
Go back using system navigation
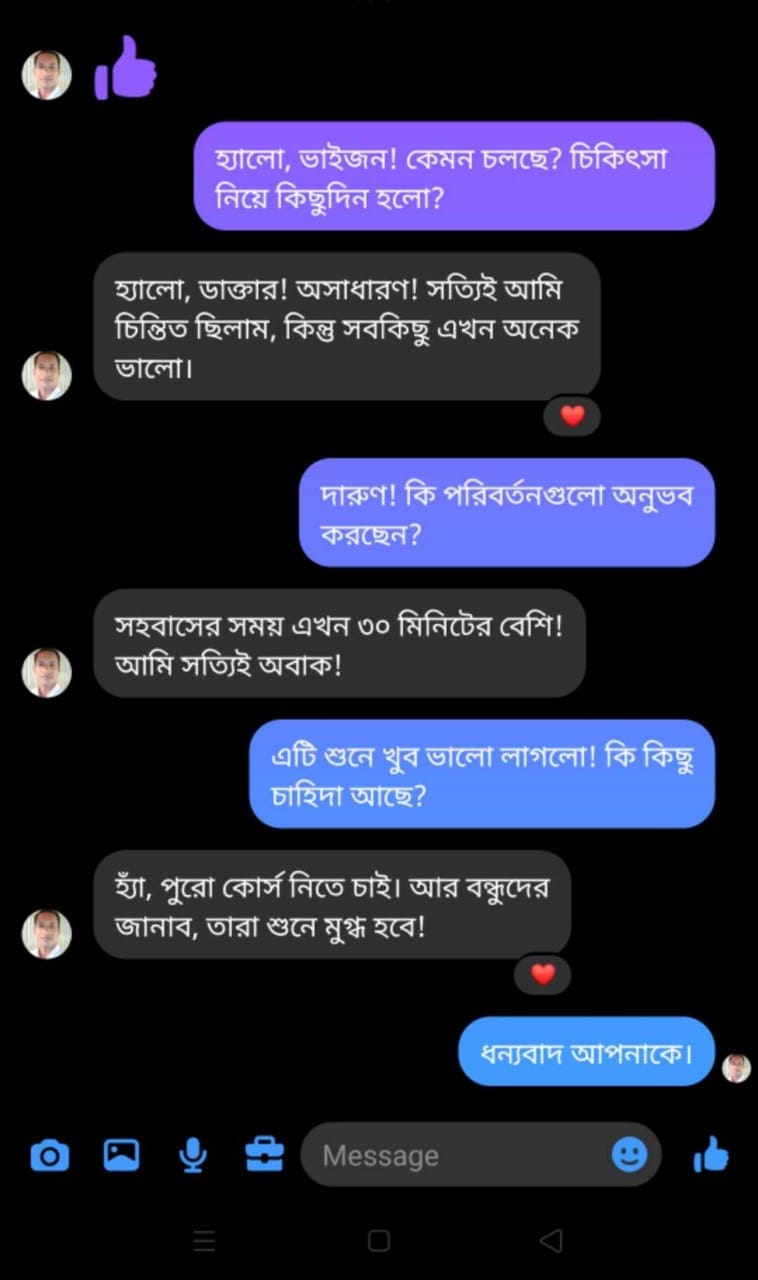(550, 1241)
